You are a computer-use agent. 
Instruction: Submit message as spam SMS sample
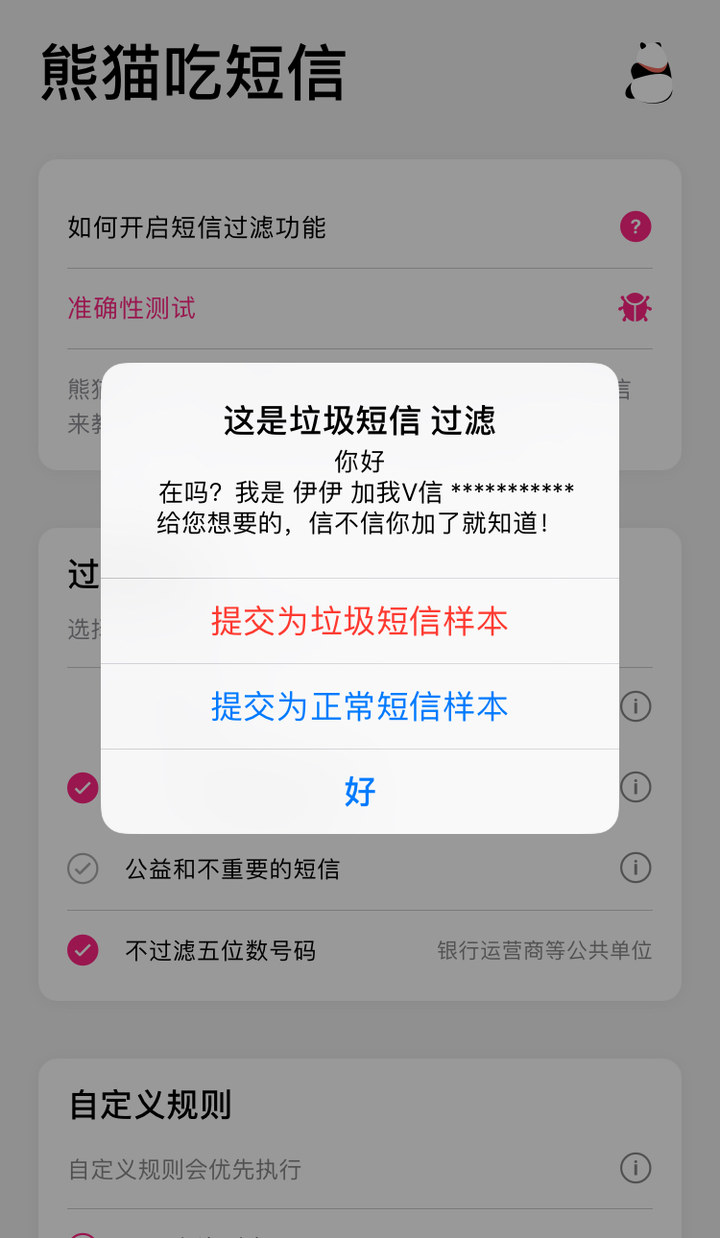click(359, 621)
